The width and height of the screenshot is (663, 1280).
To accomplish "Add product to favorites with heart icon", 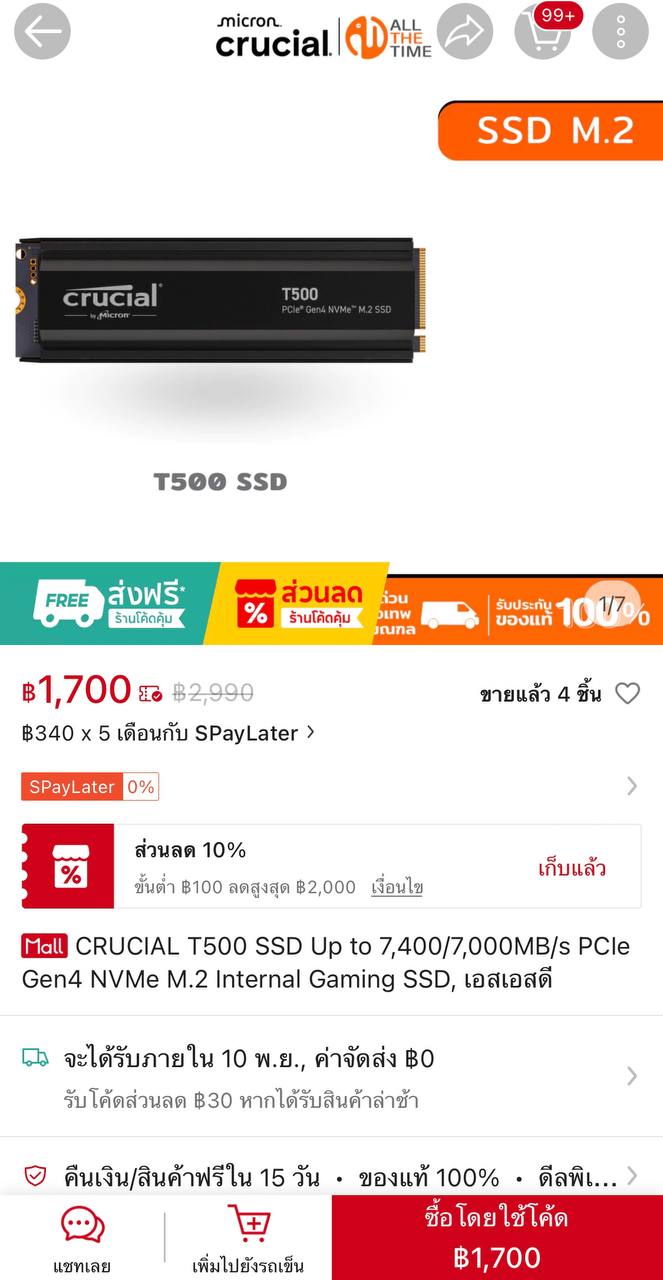I will click(x=627, y=693).
